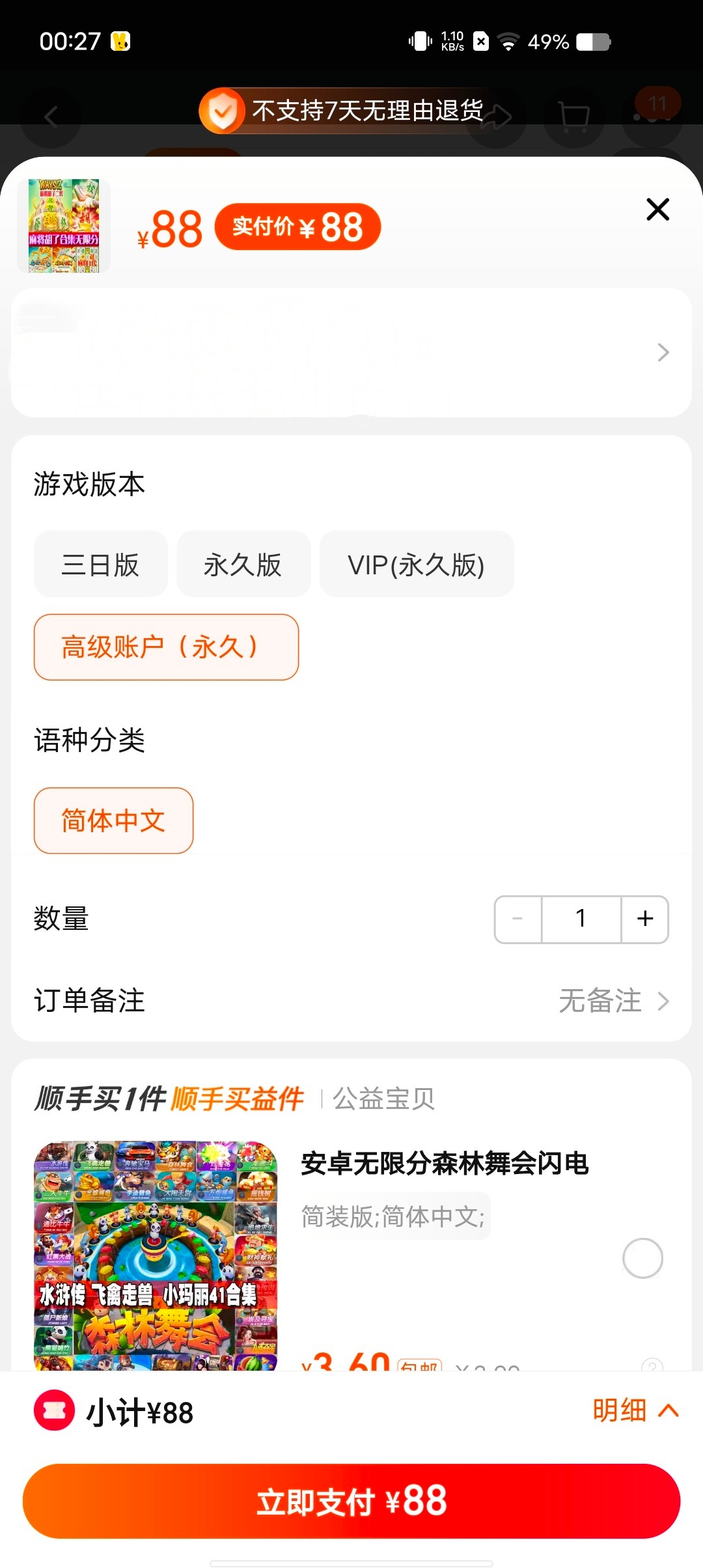Select the 三日版 game version
This screenshot has height=1568, width=703.
point(100,565)
